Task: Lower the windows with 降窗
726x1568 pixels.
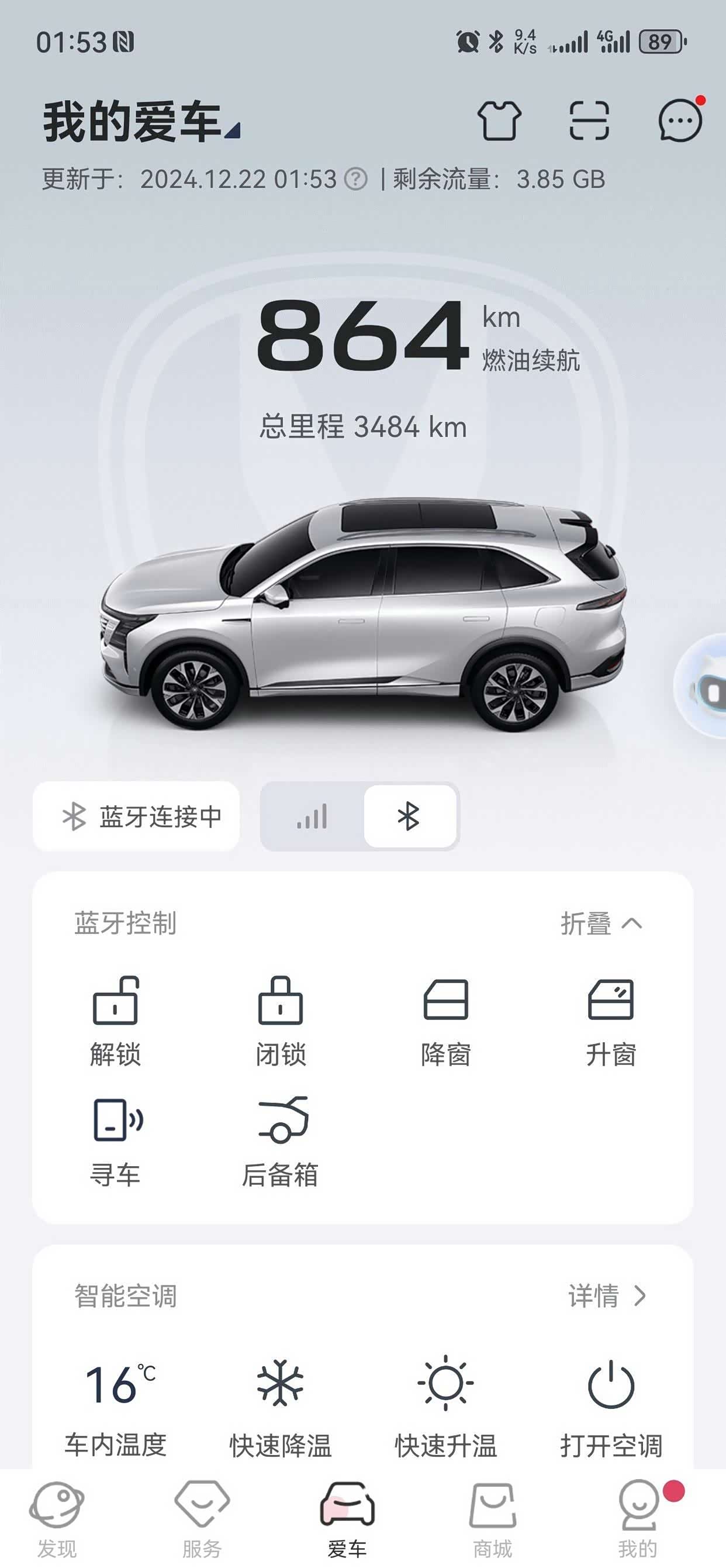Action: click(446, 1020)
